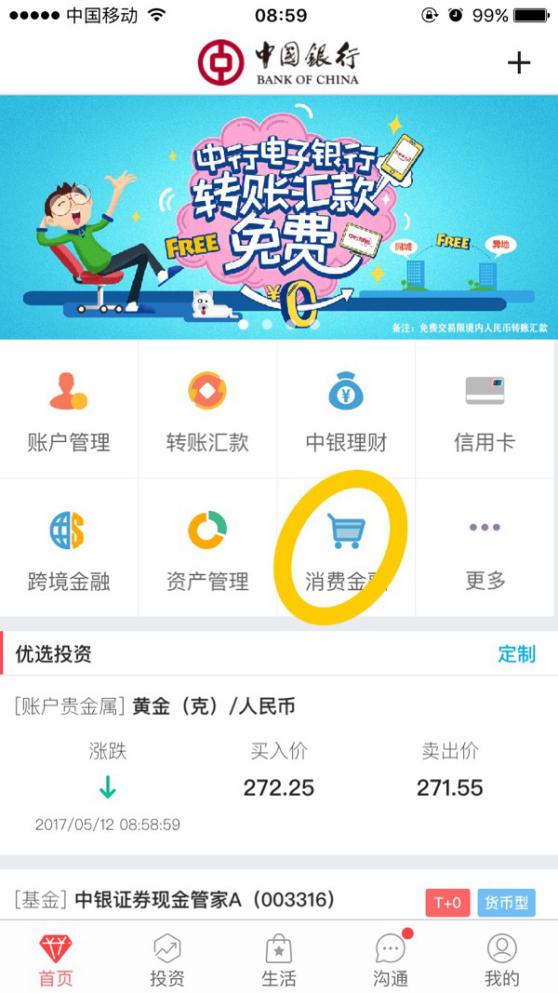Switch to the 生活 tab
Image resolution: width=558 pixels, height=993 pixels.
[279, 959]
